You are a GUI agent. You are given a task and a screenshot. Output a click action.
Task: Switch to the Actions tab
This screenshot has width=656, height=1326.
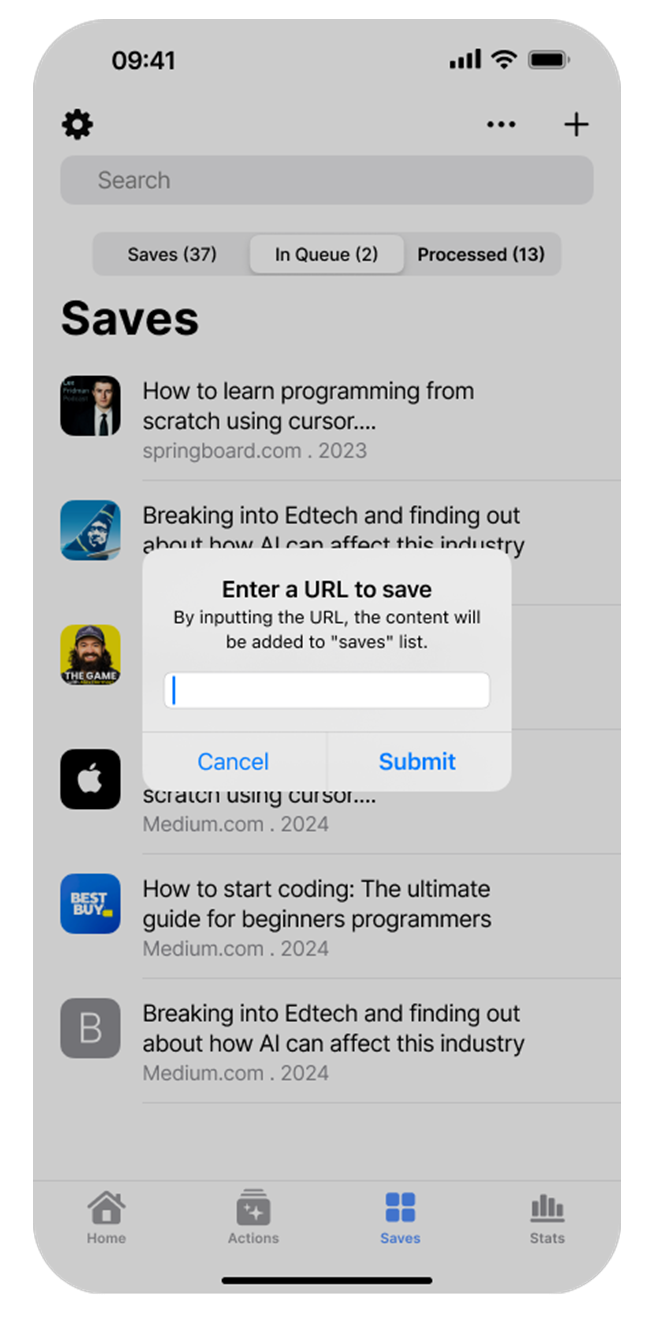(x=253, y=1217)
